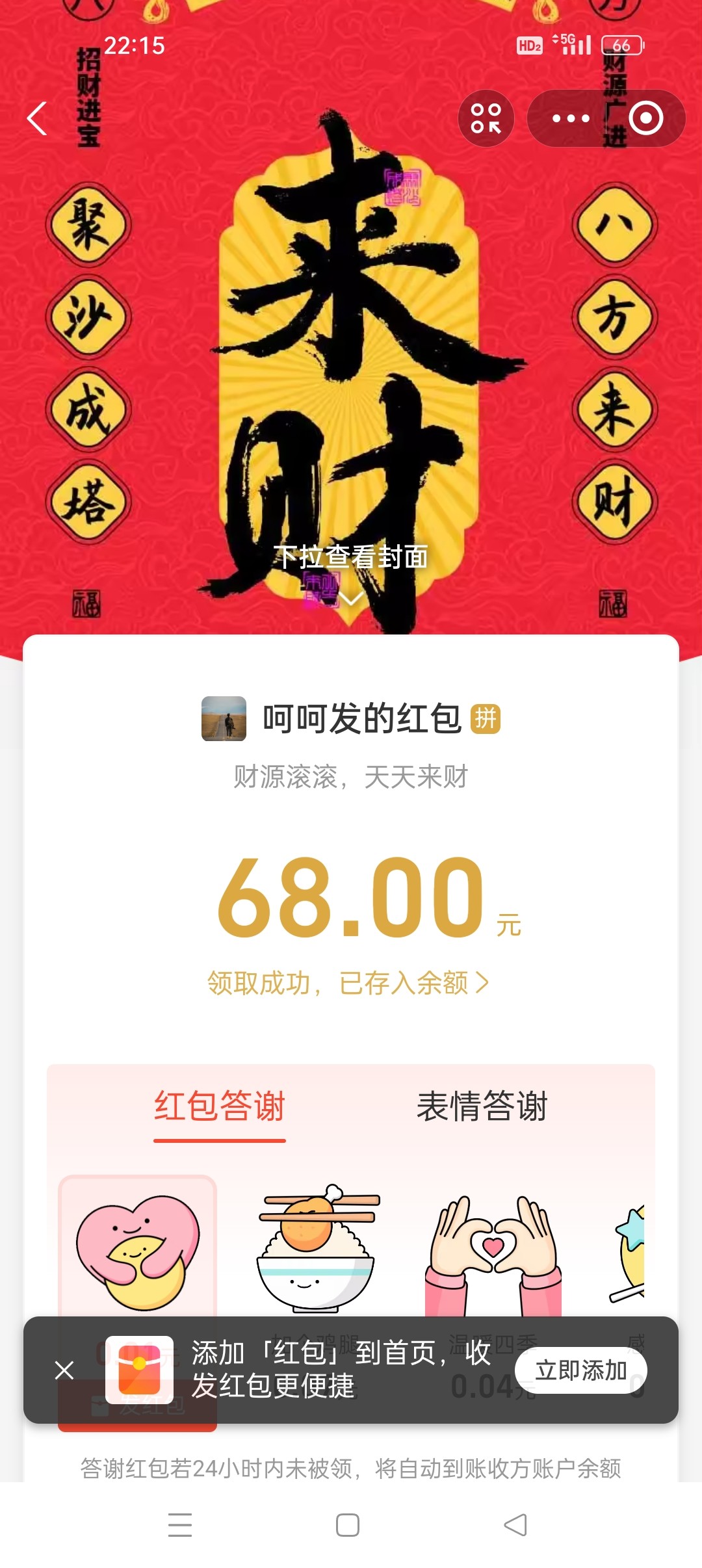Viewport: 702px width, 1568px height.
Task: Open the four-dot shortcut menu icon
Action: coord(486,118)
